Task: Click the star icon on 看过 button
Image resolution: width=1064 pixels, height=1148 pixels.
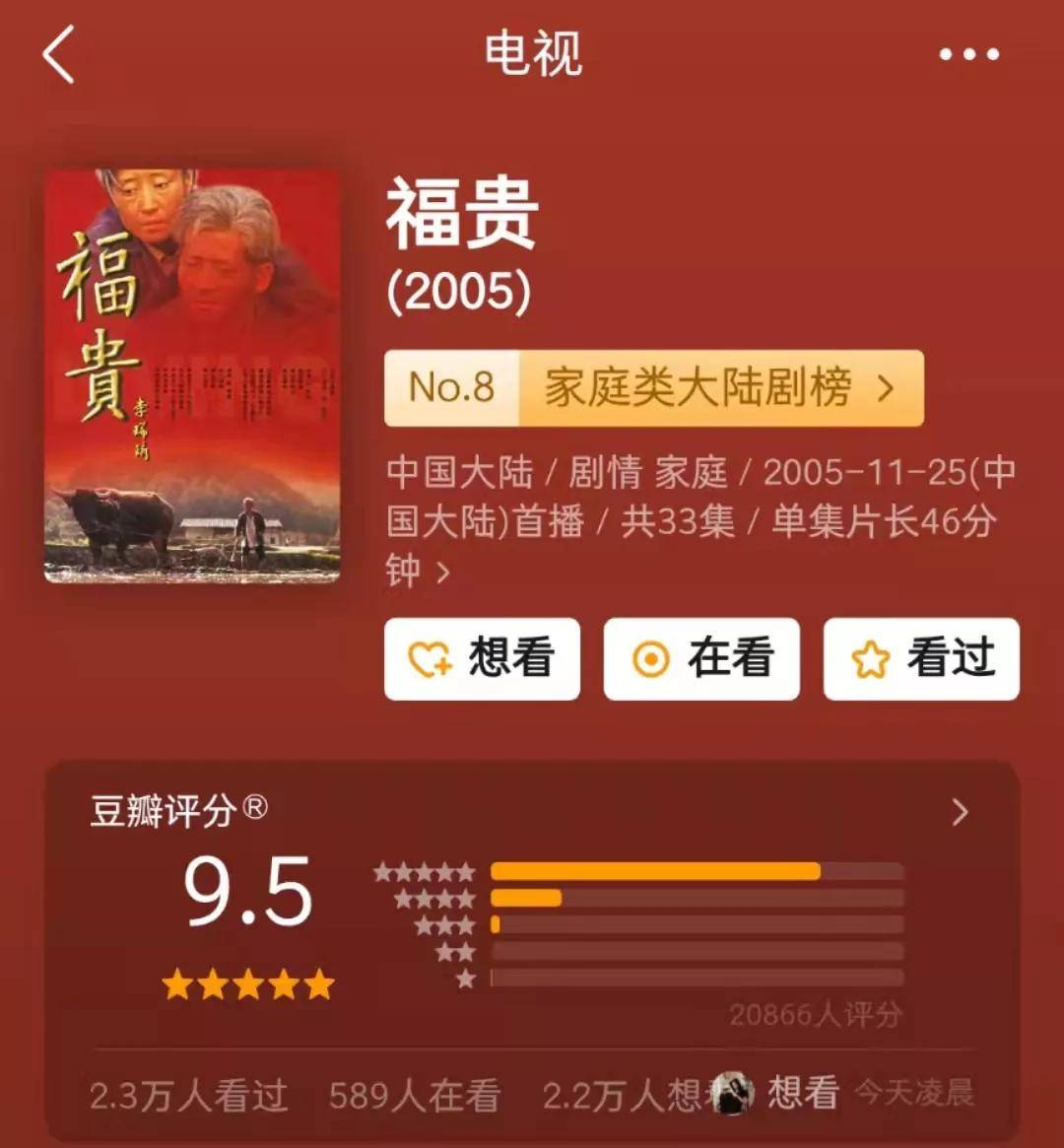Action: click(869, 659)
